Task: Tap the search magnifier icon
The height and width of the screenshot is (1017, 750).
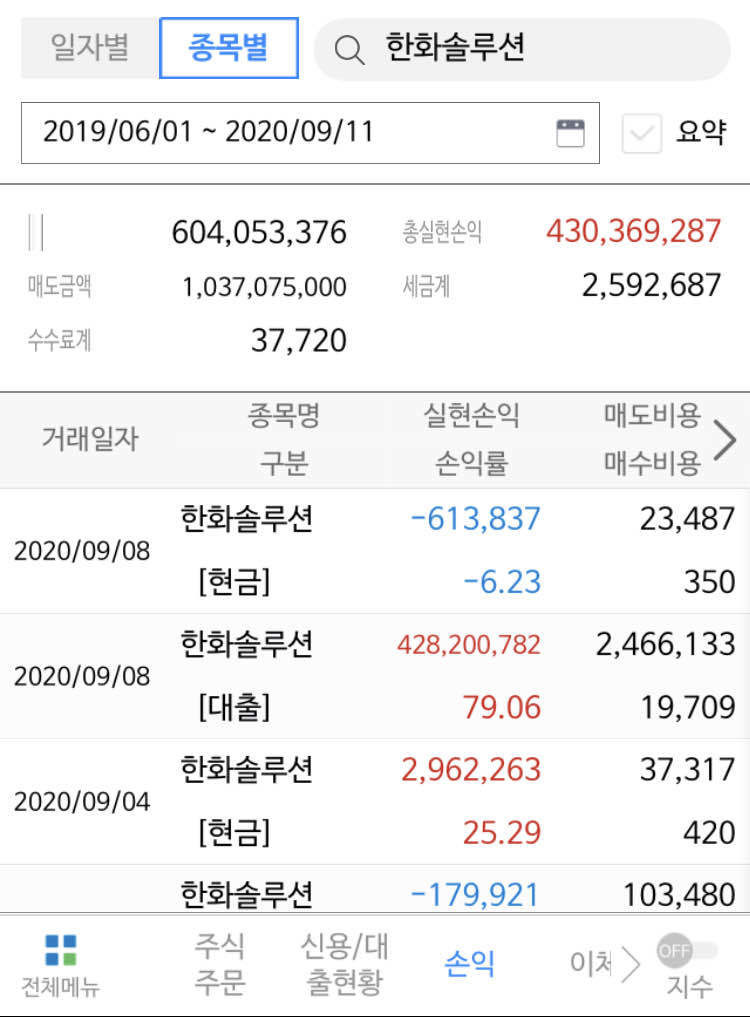Action: (x=347, y=47)
